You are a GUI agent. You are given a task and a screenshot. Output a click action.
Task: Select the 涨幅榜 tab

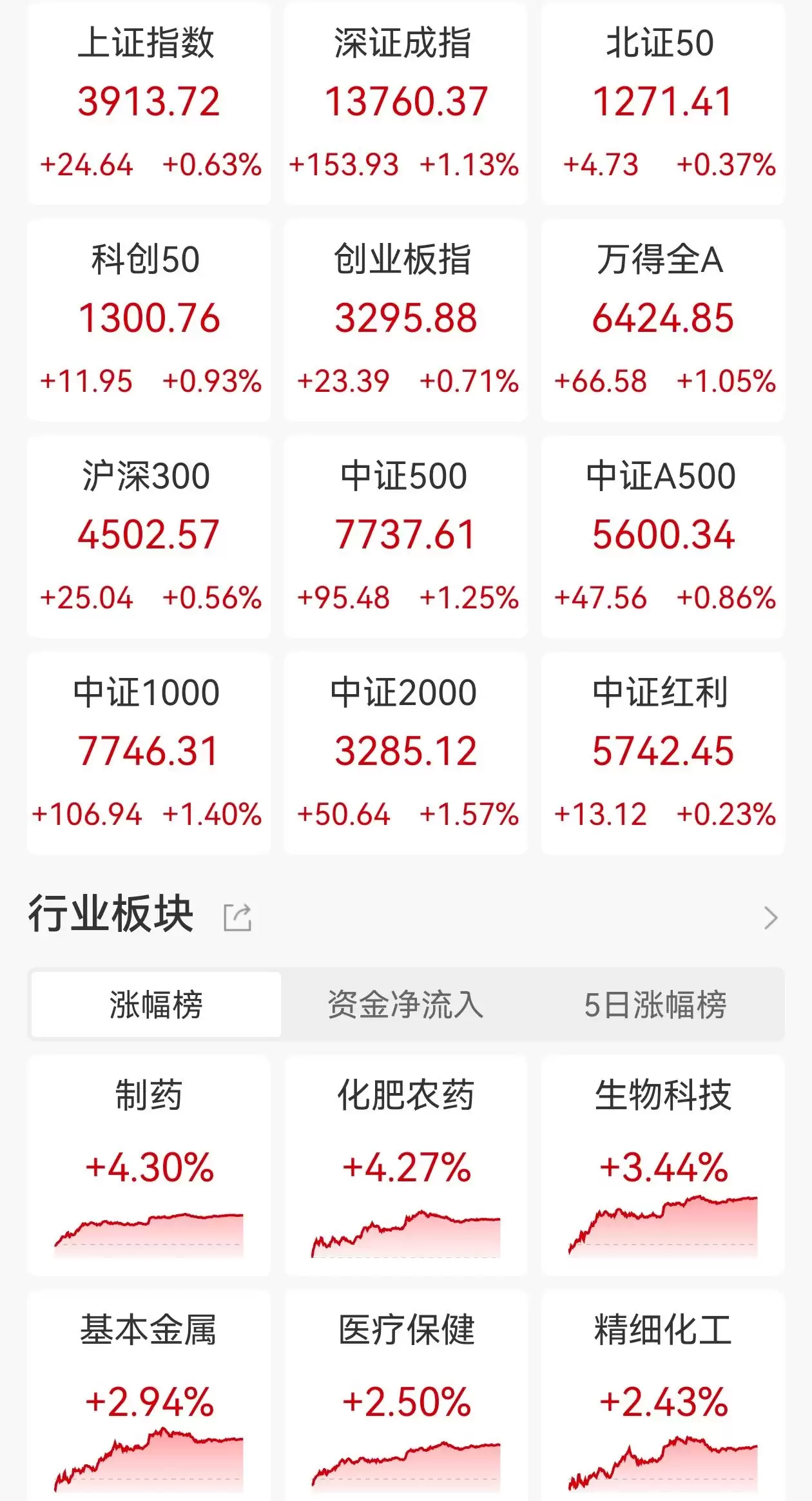156,1005
